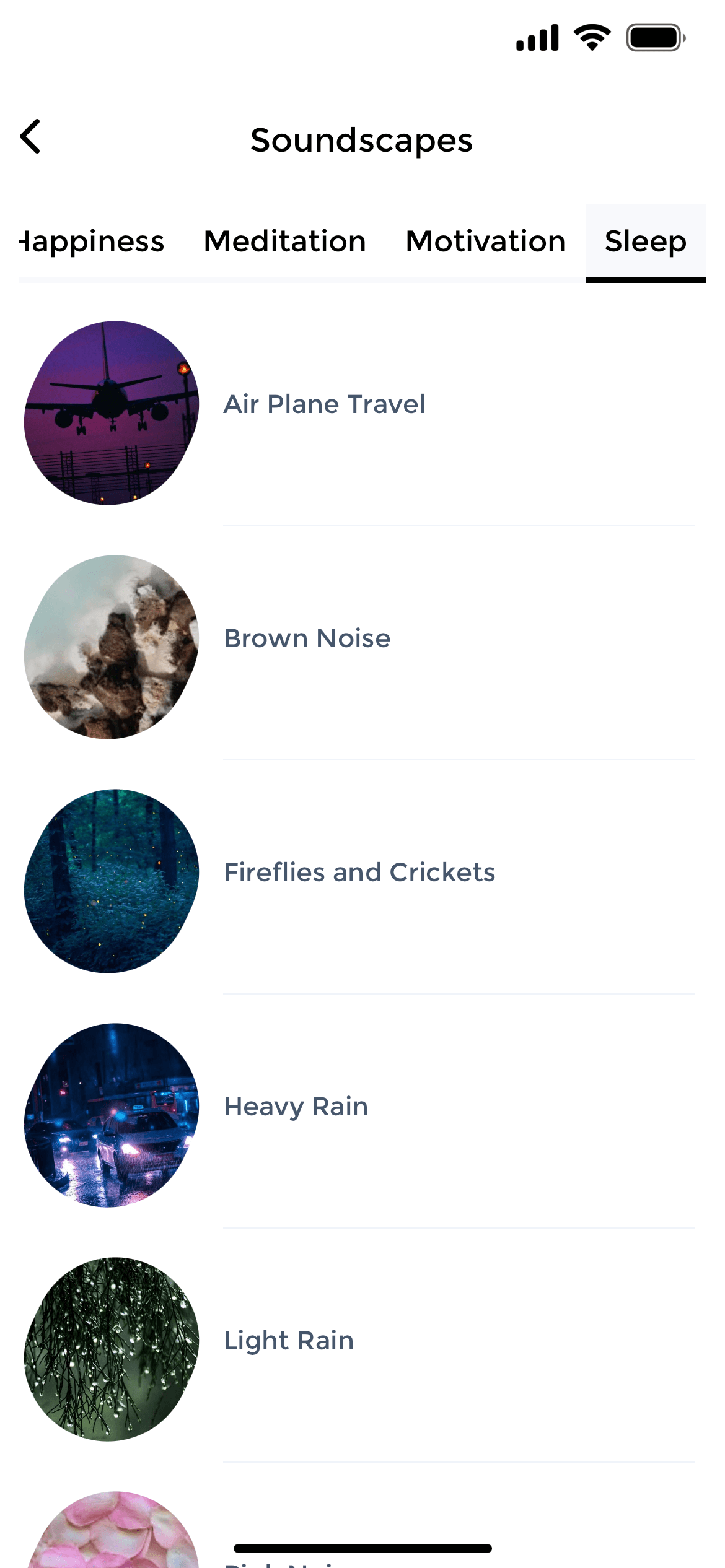Switch to the Meditation tab

point(284,242)
